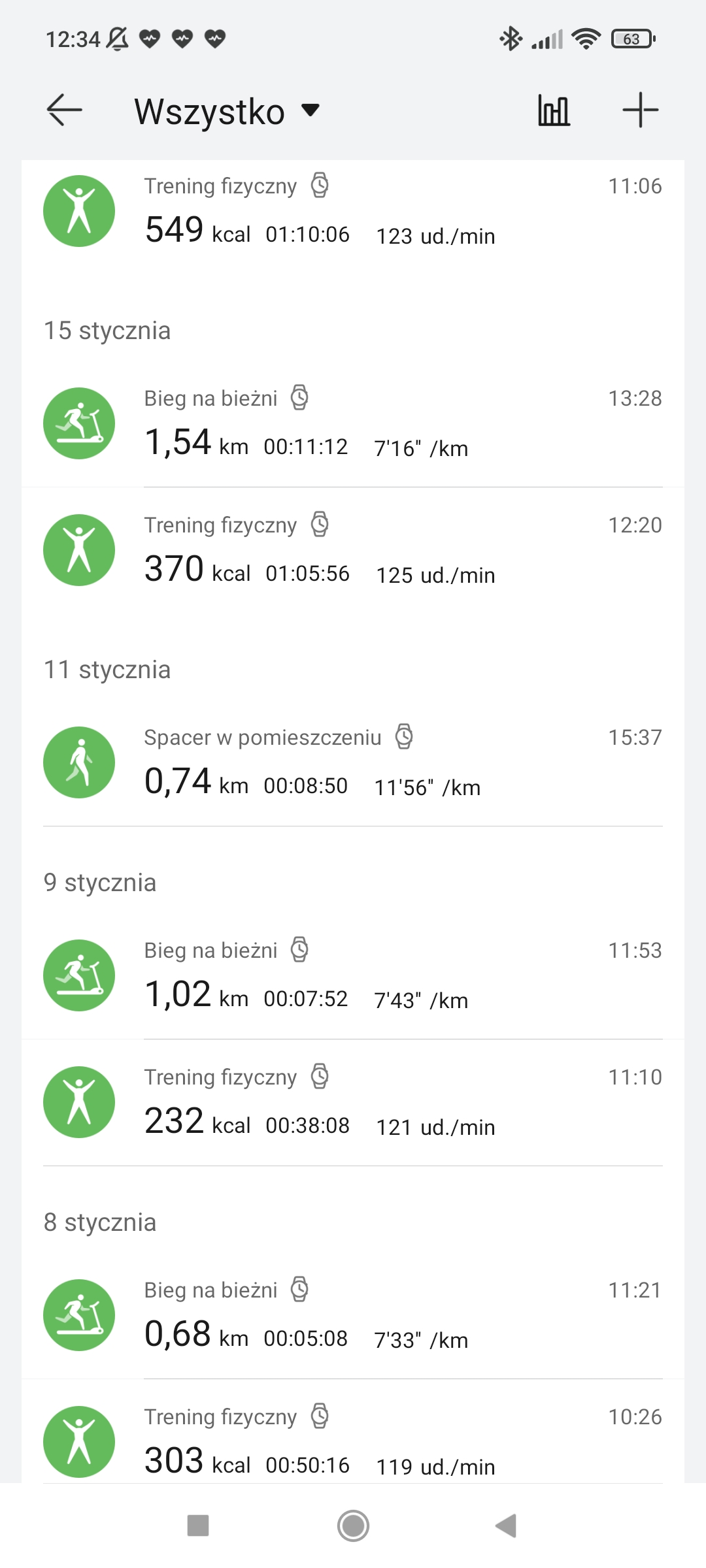This screenshot has height=1568, width=706.
Task: Tap the watch icon beside first Bieg na bieżni
Action: pos(300,398)
